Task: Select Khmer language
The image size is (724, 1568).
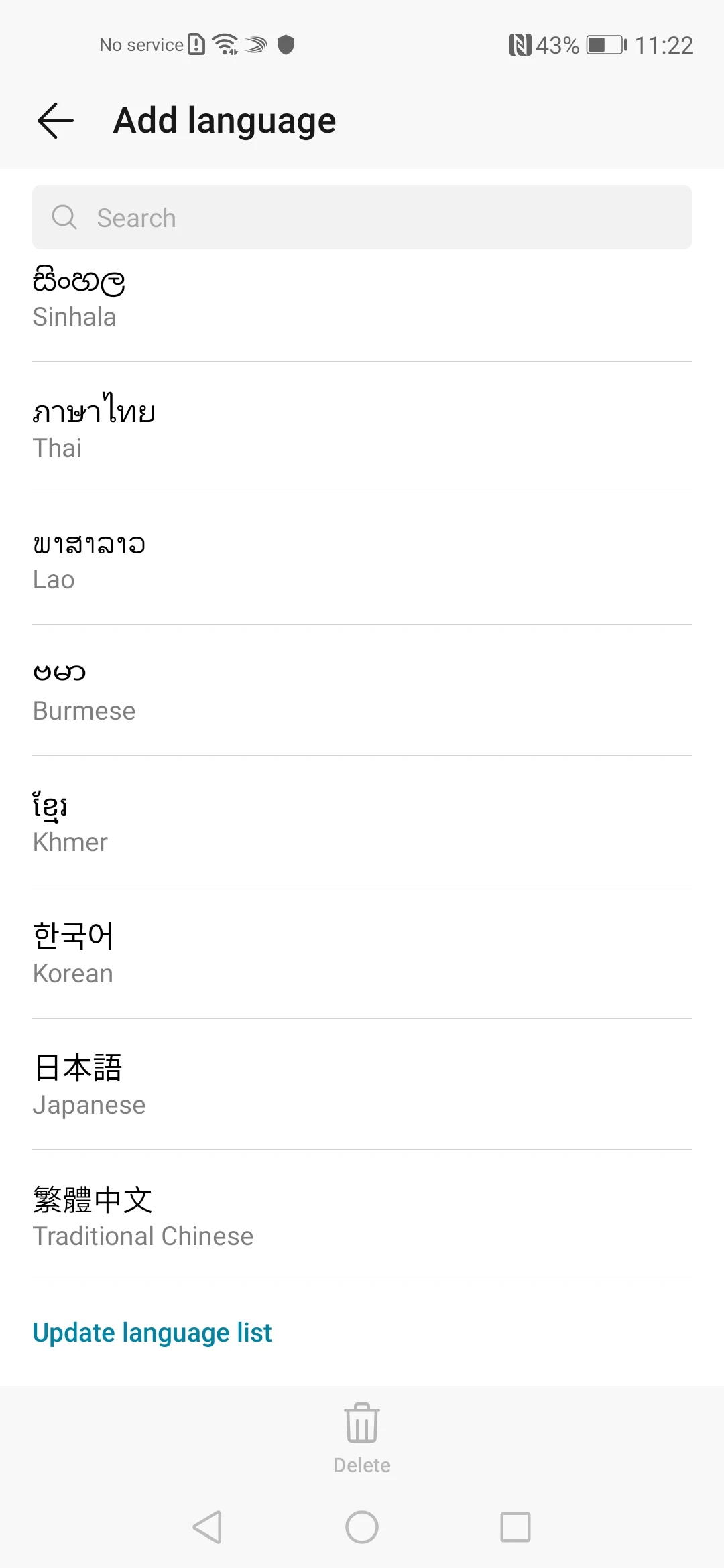Action: (362, 822)
